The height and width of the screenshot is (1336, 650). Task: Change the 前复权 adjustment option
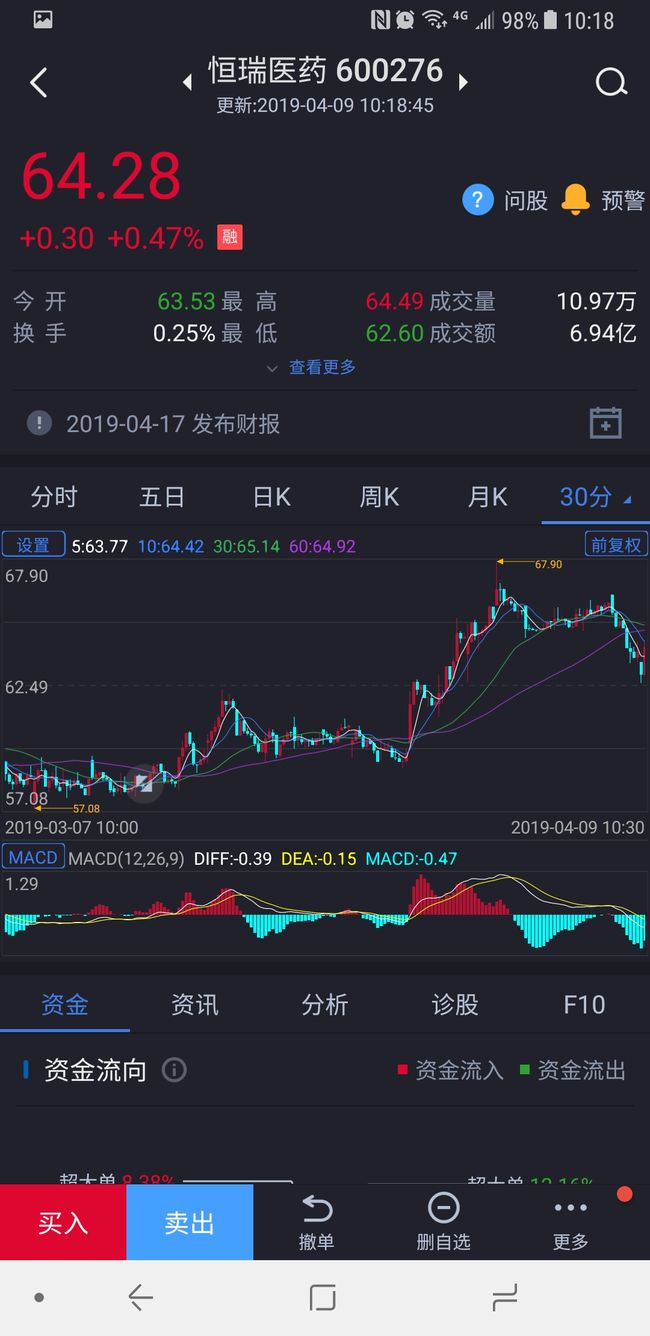pos(616,545)
